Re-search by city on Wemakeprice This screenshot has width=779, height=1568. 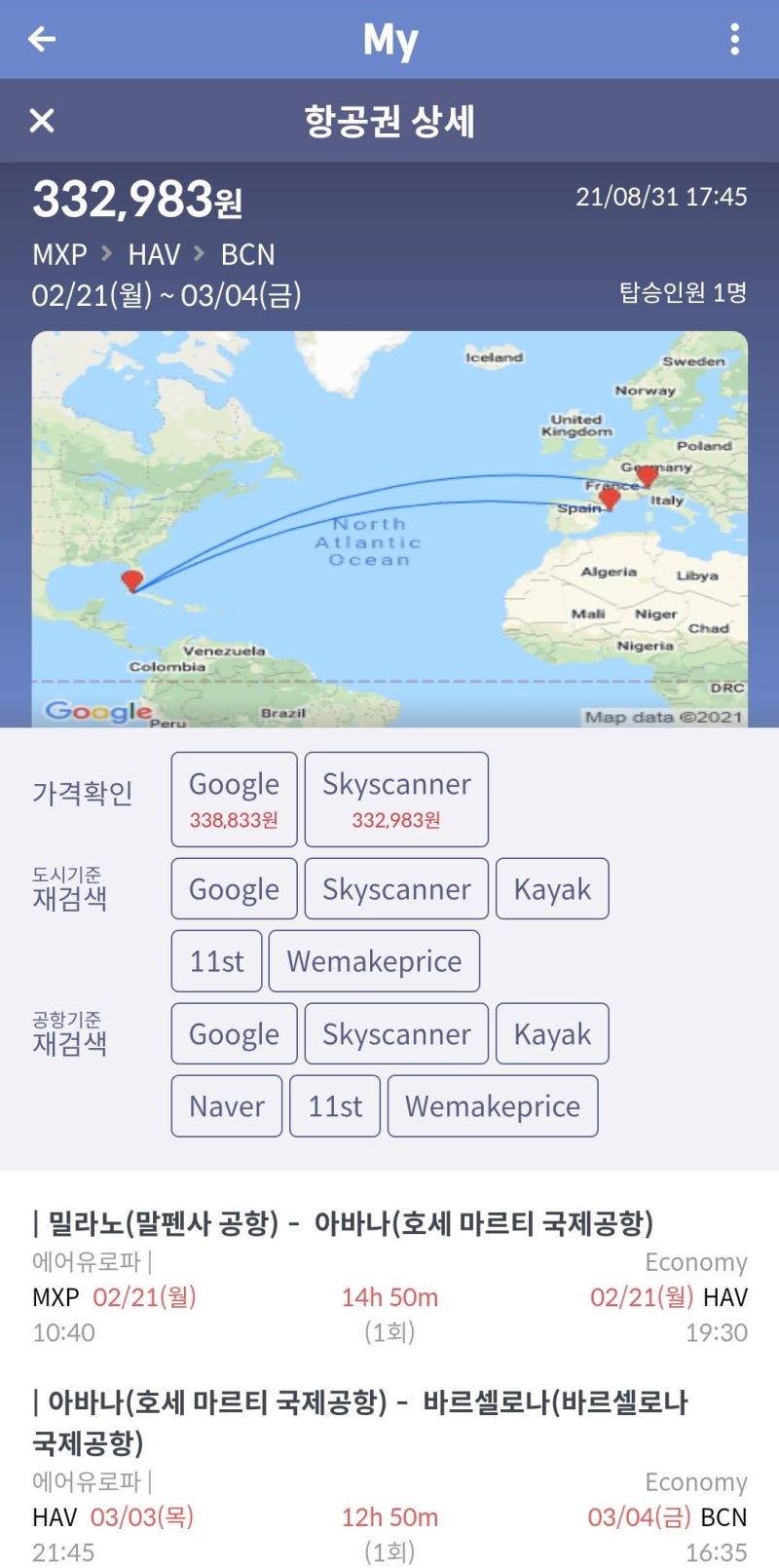[375, 960]
